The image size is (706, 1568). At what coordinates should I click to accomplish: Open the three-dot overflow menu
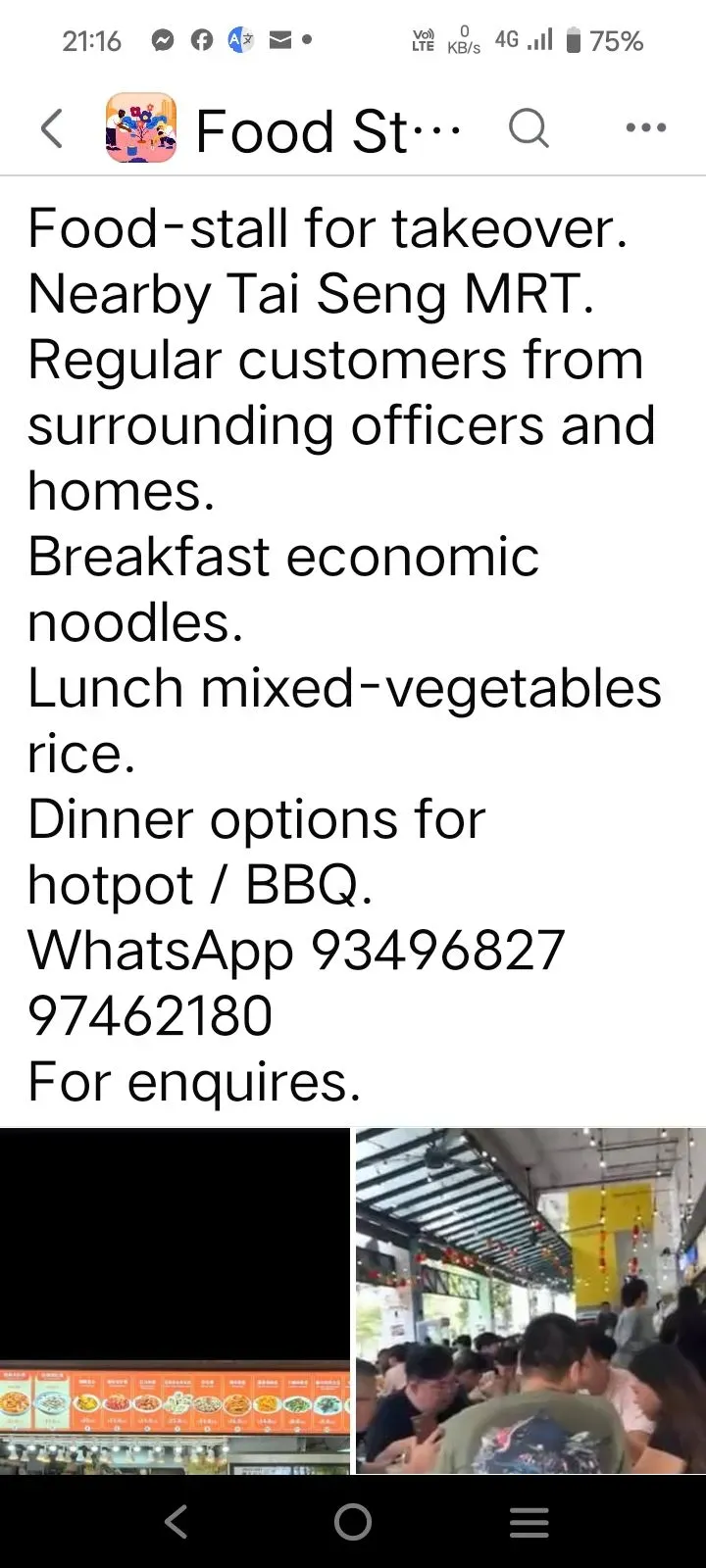[645, 127]
